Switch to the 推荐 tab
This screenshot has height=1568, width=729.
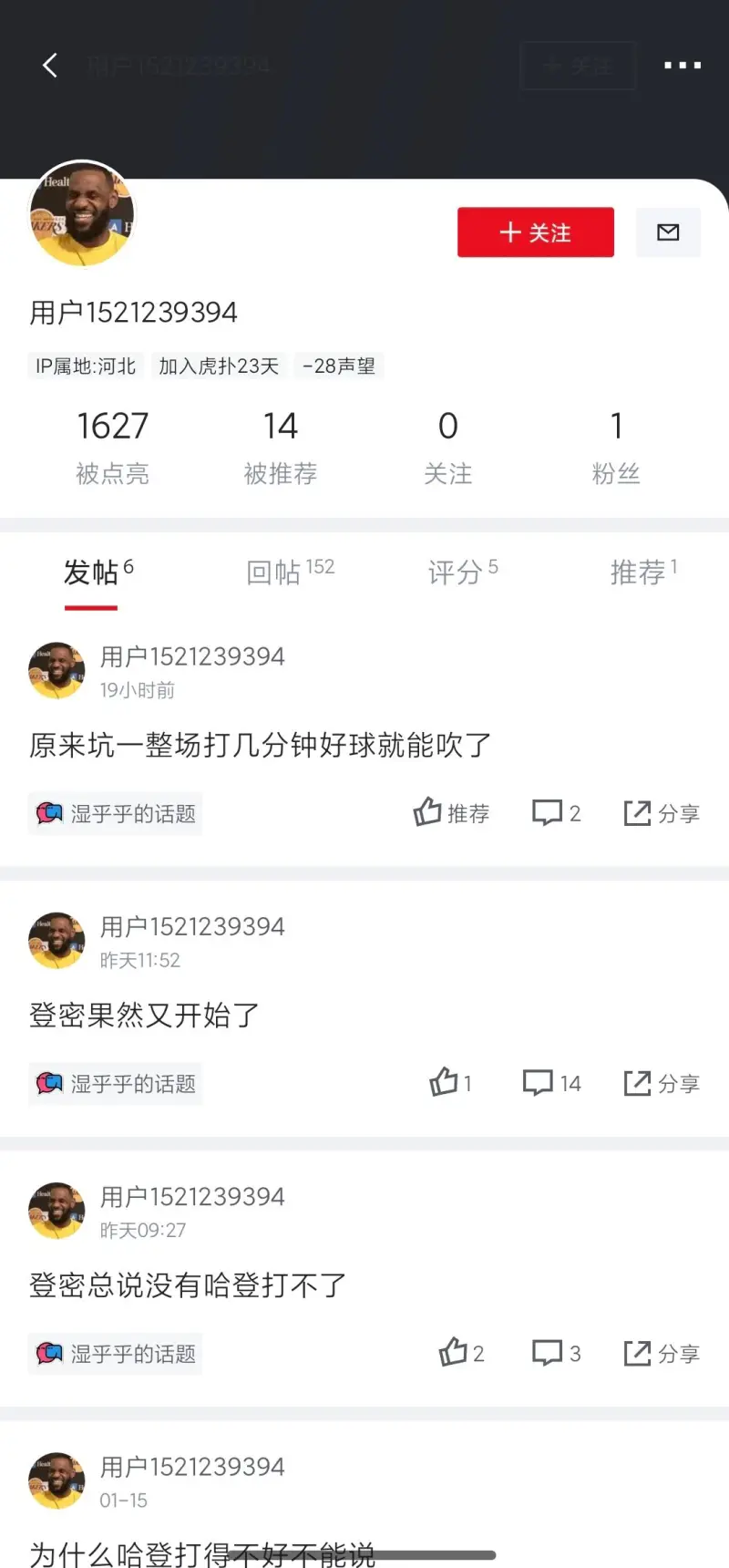[x=642, y=572]
